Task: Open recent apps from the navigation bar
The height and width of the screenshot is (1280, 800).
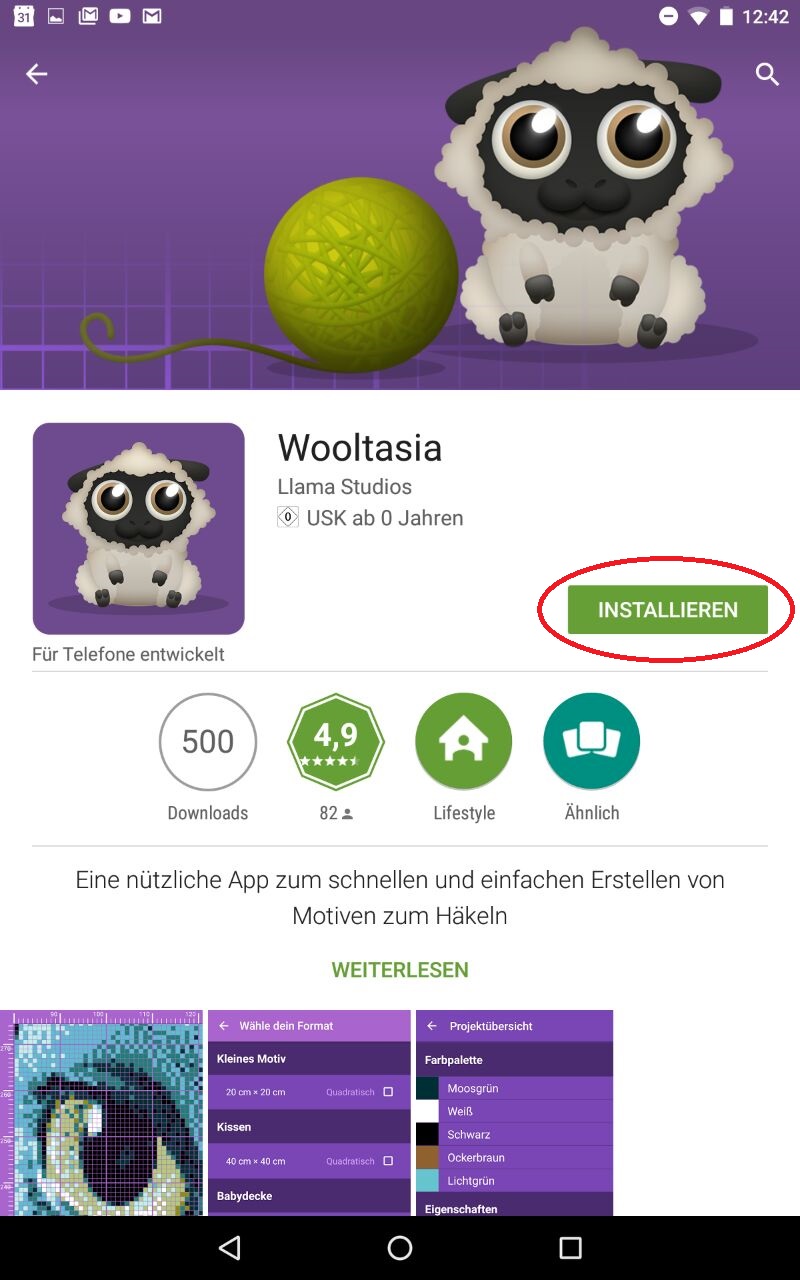Action: 570,1247
